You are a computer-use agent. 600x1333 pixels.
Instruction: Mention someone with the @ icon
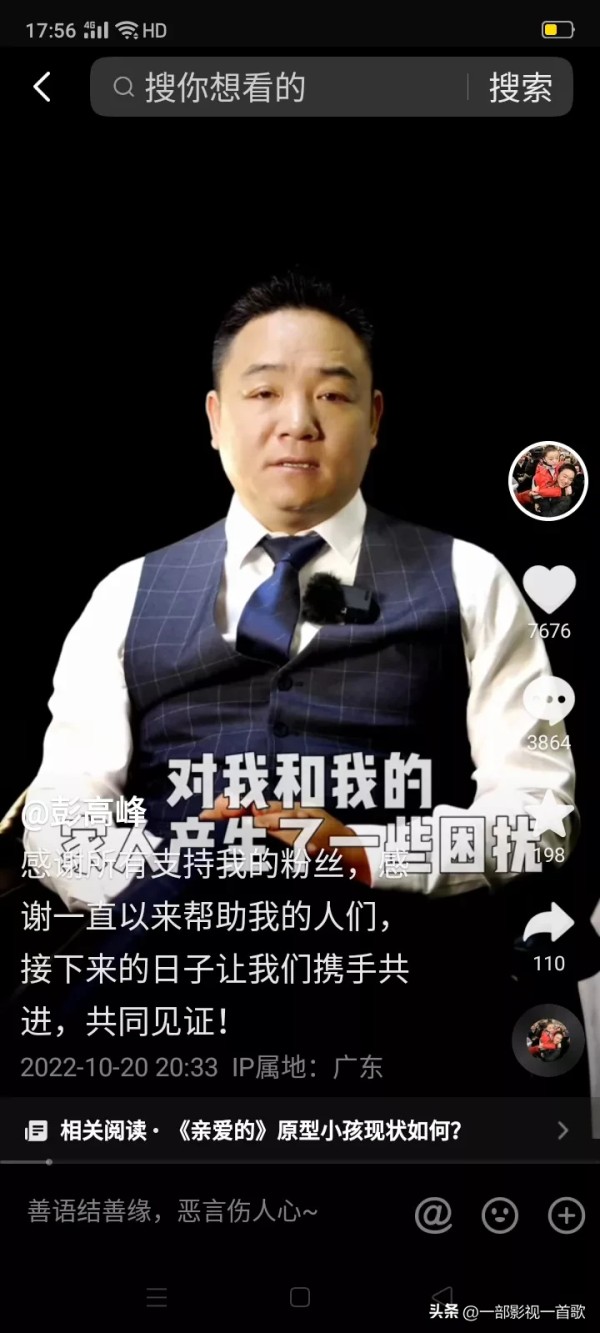point(433,1214)
